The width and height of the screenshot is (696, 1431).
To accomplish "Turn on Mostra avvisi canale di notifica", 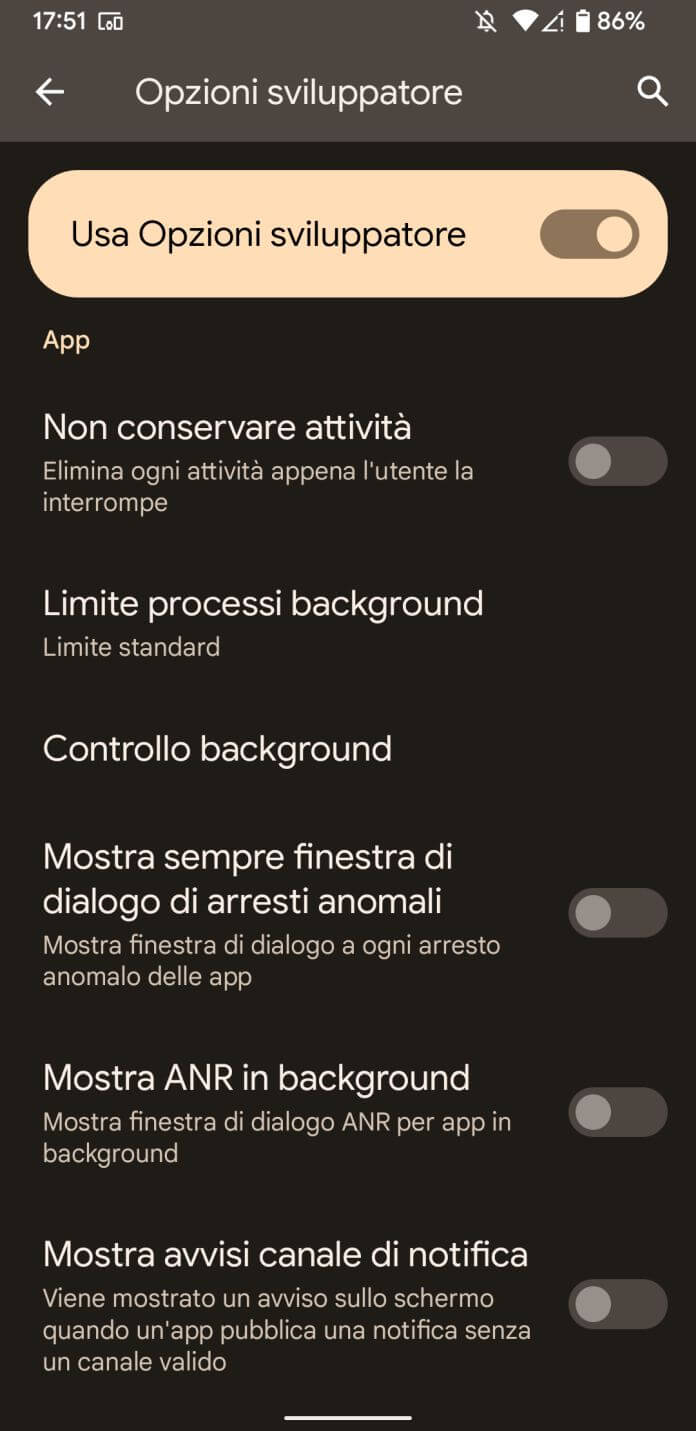I will [x=616, y=1304].
